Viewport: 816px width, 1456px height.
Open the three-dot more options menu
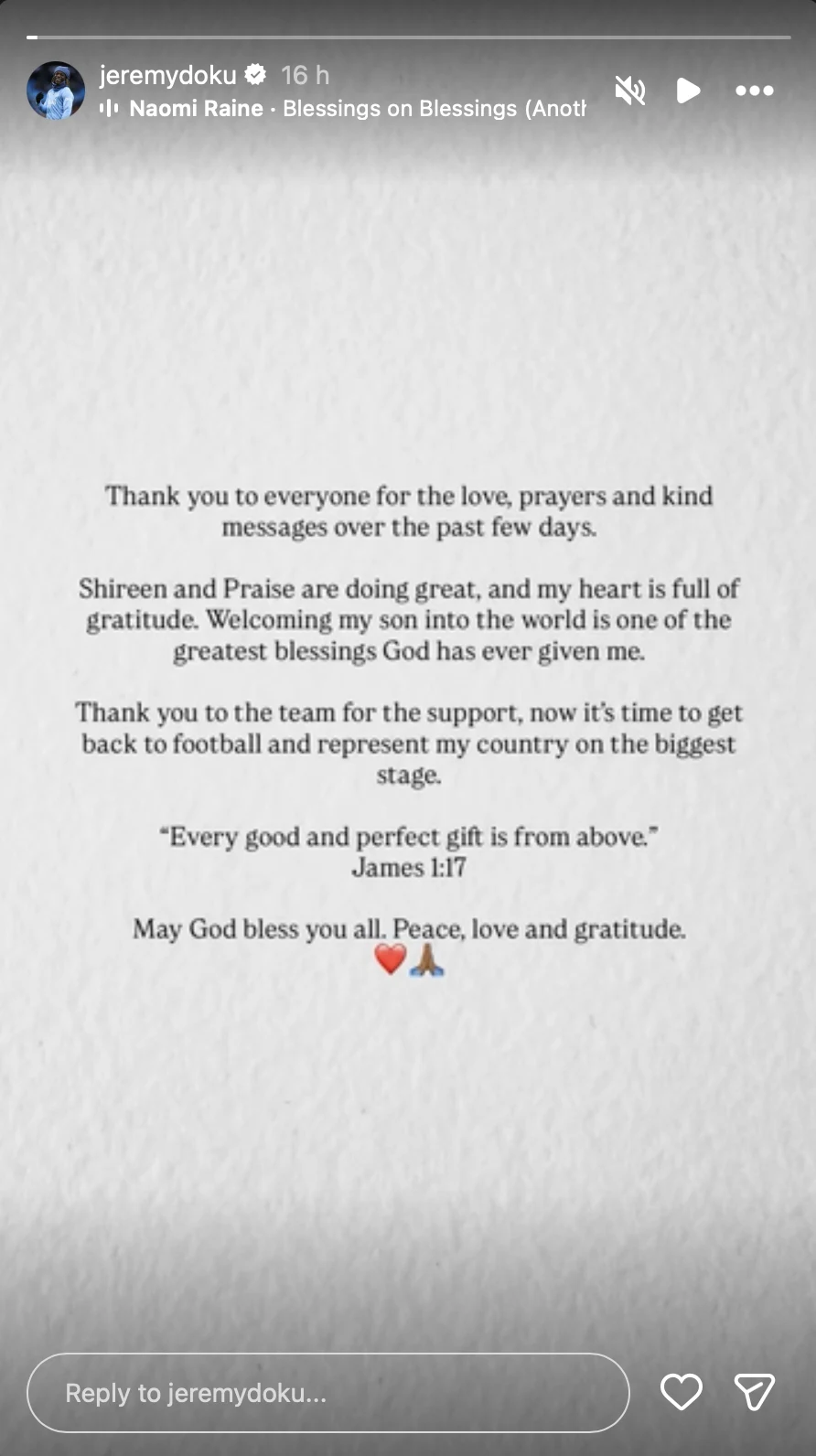pyautogui.click(x=755, y=91)
